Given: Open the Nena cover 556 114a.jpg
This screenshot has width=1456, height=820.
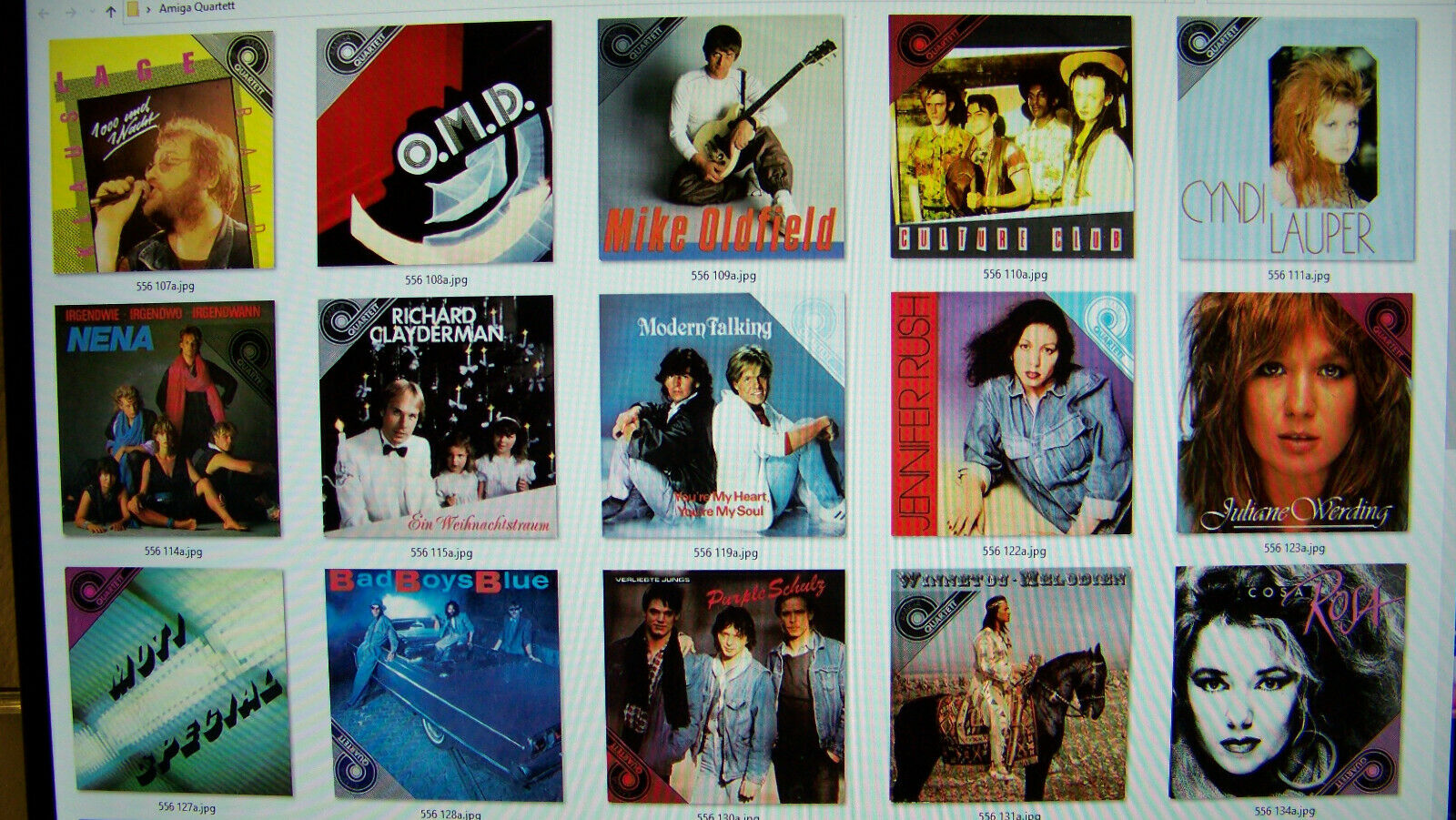Looking at the screenshot, I should coord(168,420).
